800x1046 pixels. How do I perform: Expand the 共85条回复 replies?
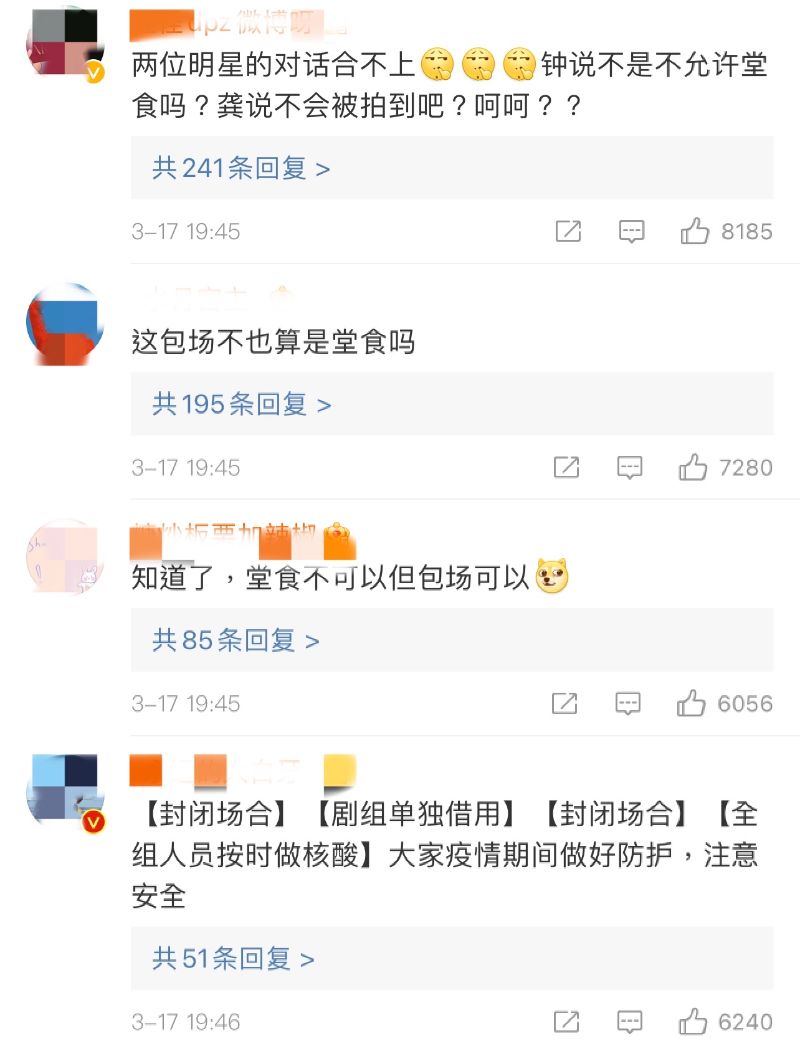(235, 640)
